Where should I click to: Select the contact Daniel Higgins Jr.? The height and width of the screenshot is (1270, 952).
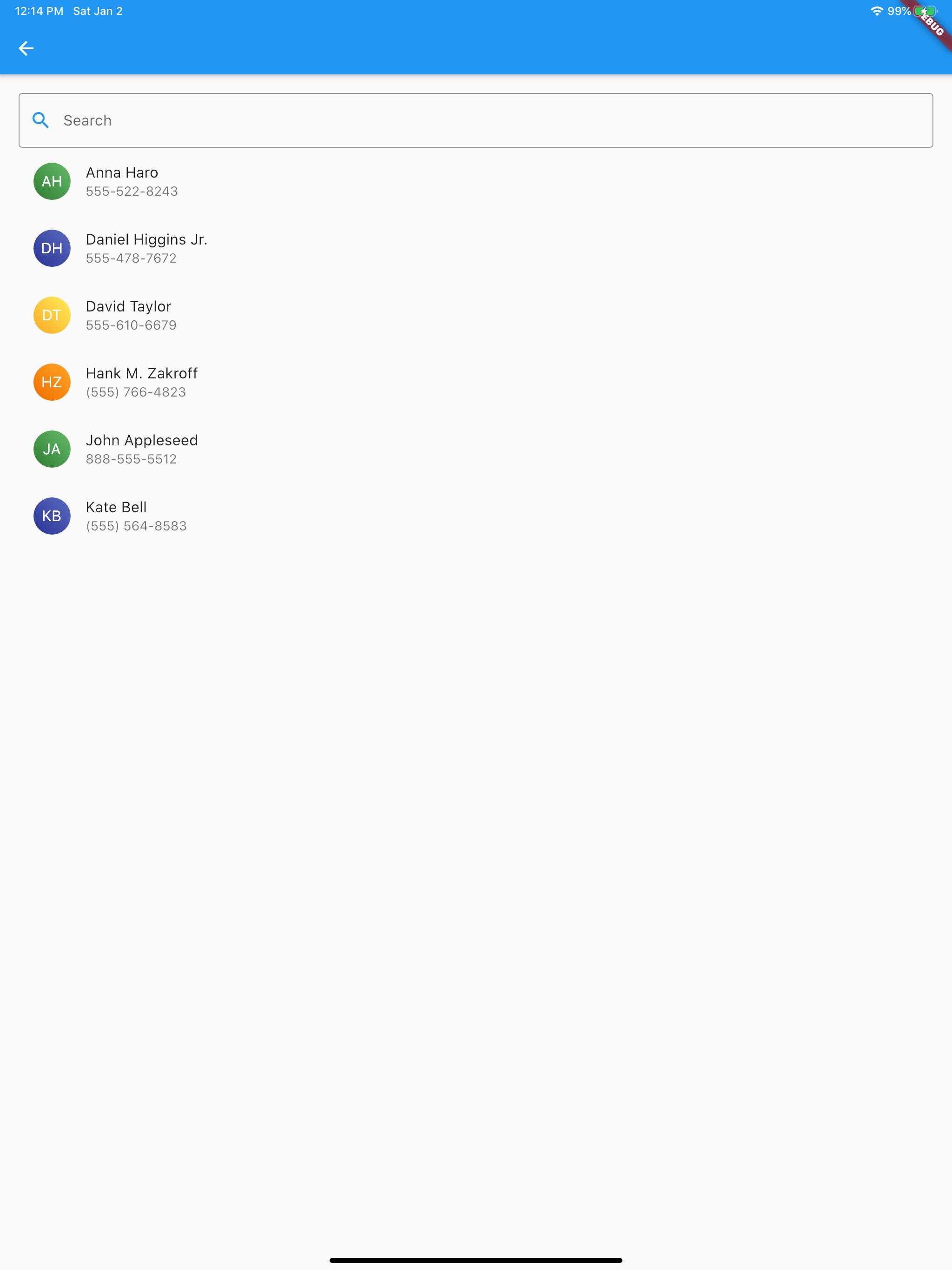pos(230,248)
